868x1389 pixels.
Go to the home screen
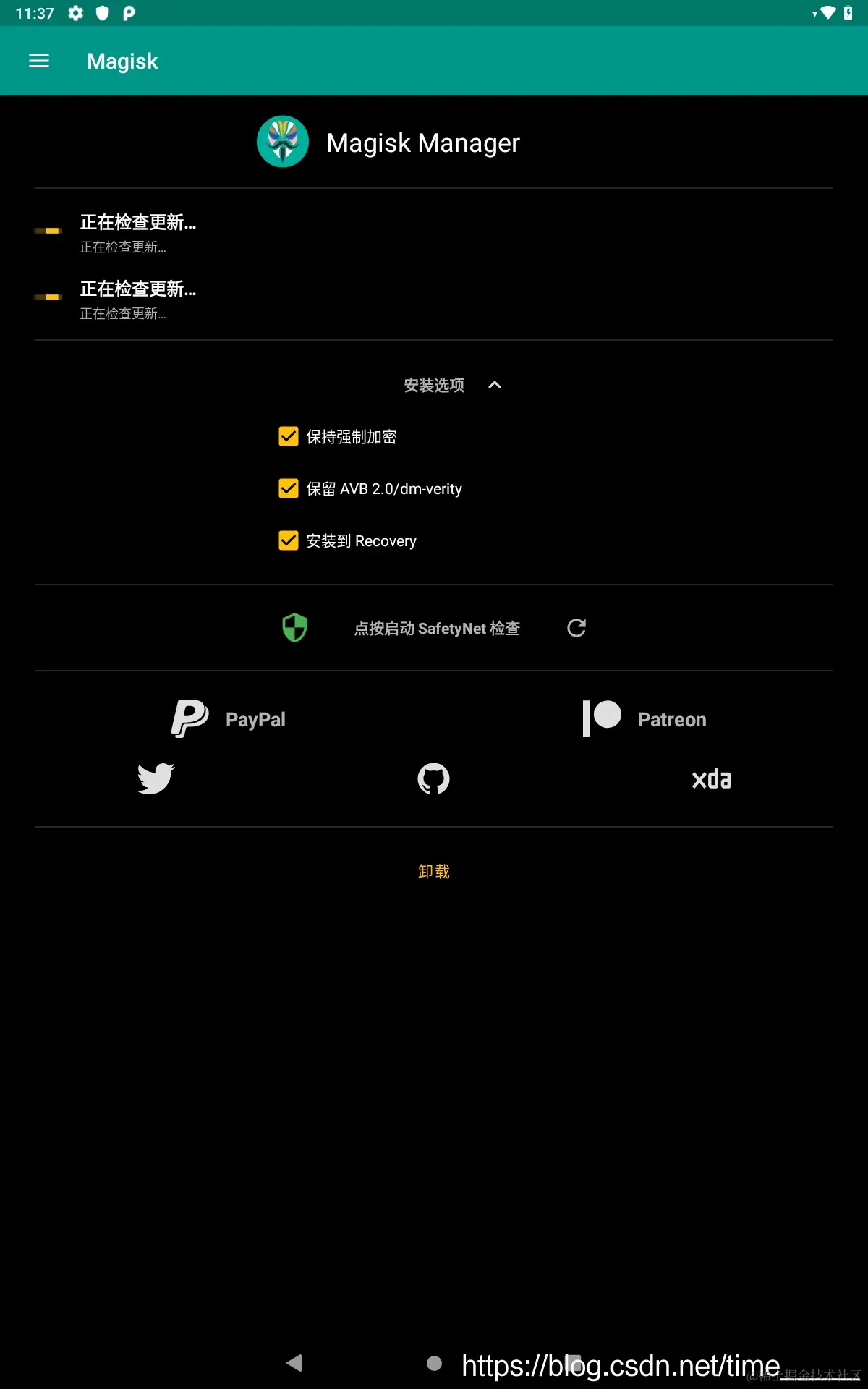(434, 1363)
